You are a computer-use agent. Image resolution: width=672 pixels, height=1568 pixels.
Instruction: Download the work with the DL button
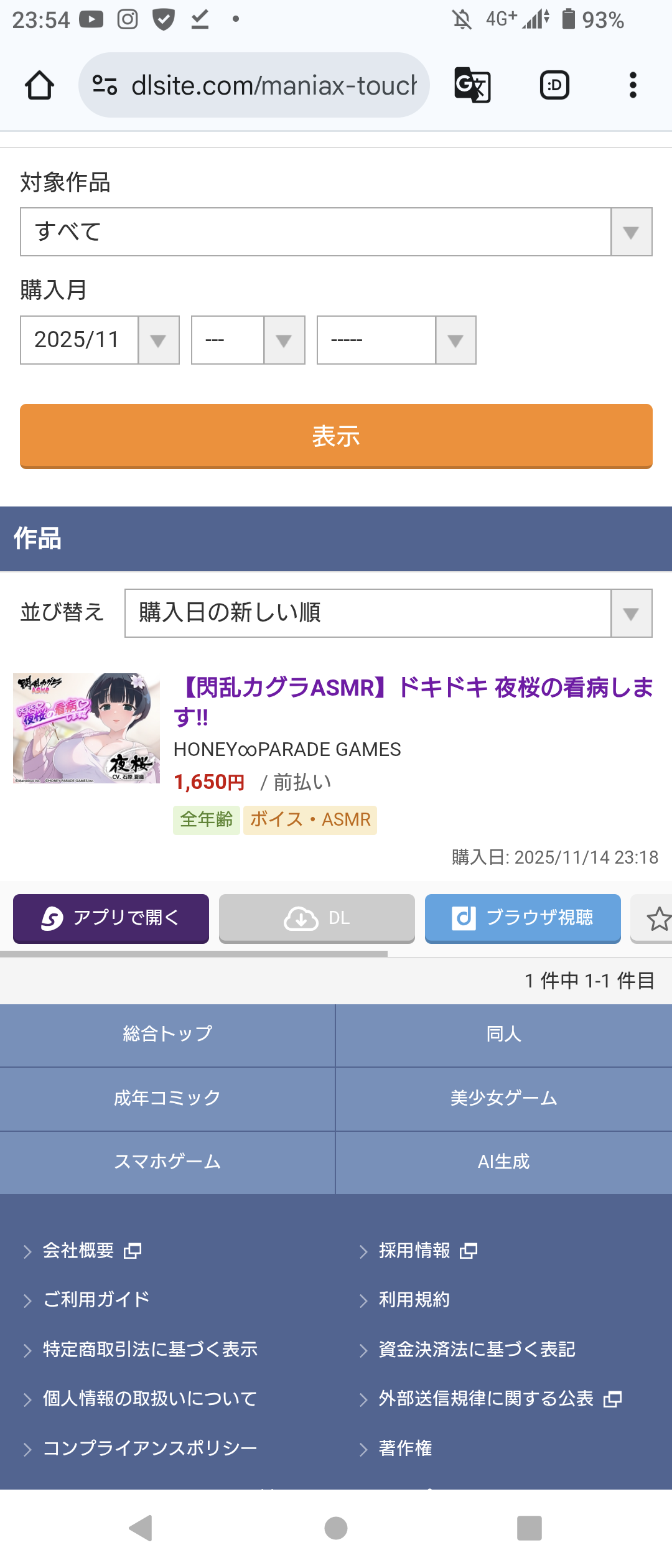click(x=317, y=918)
